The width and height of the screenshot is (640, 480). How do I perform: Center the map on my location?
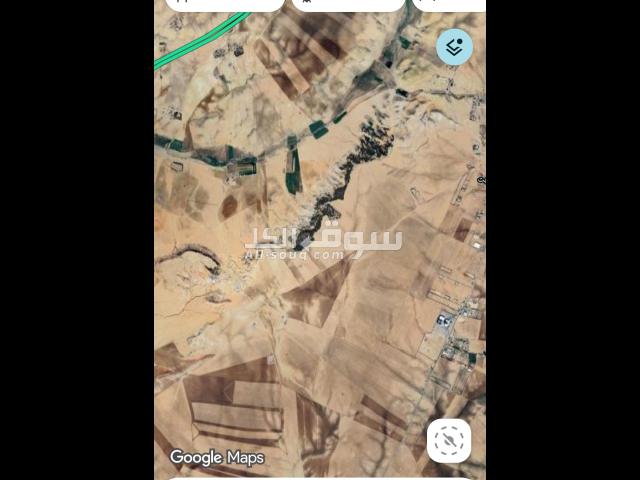point(449,440)
